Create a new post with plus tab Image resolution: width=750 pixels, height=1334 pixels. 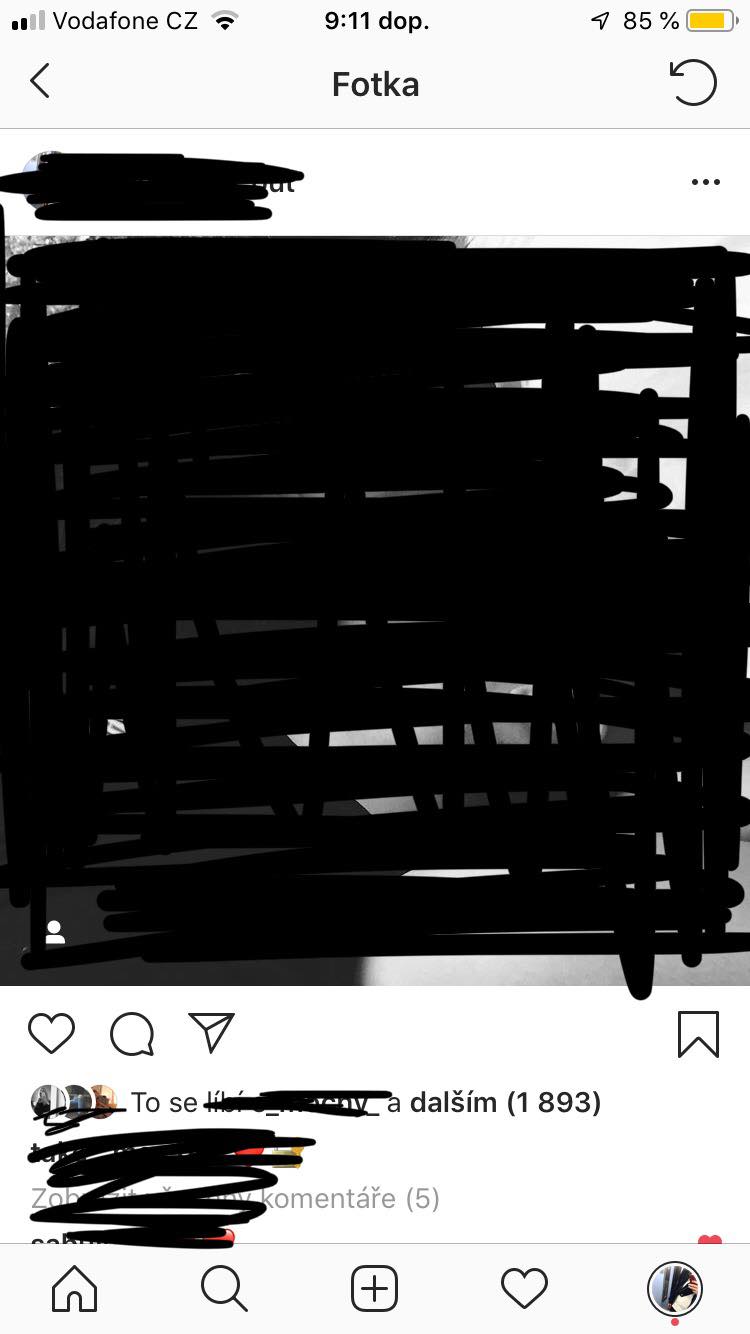(x=375, y=1288)
